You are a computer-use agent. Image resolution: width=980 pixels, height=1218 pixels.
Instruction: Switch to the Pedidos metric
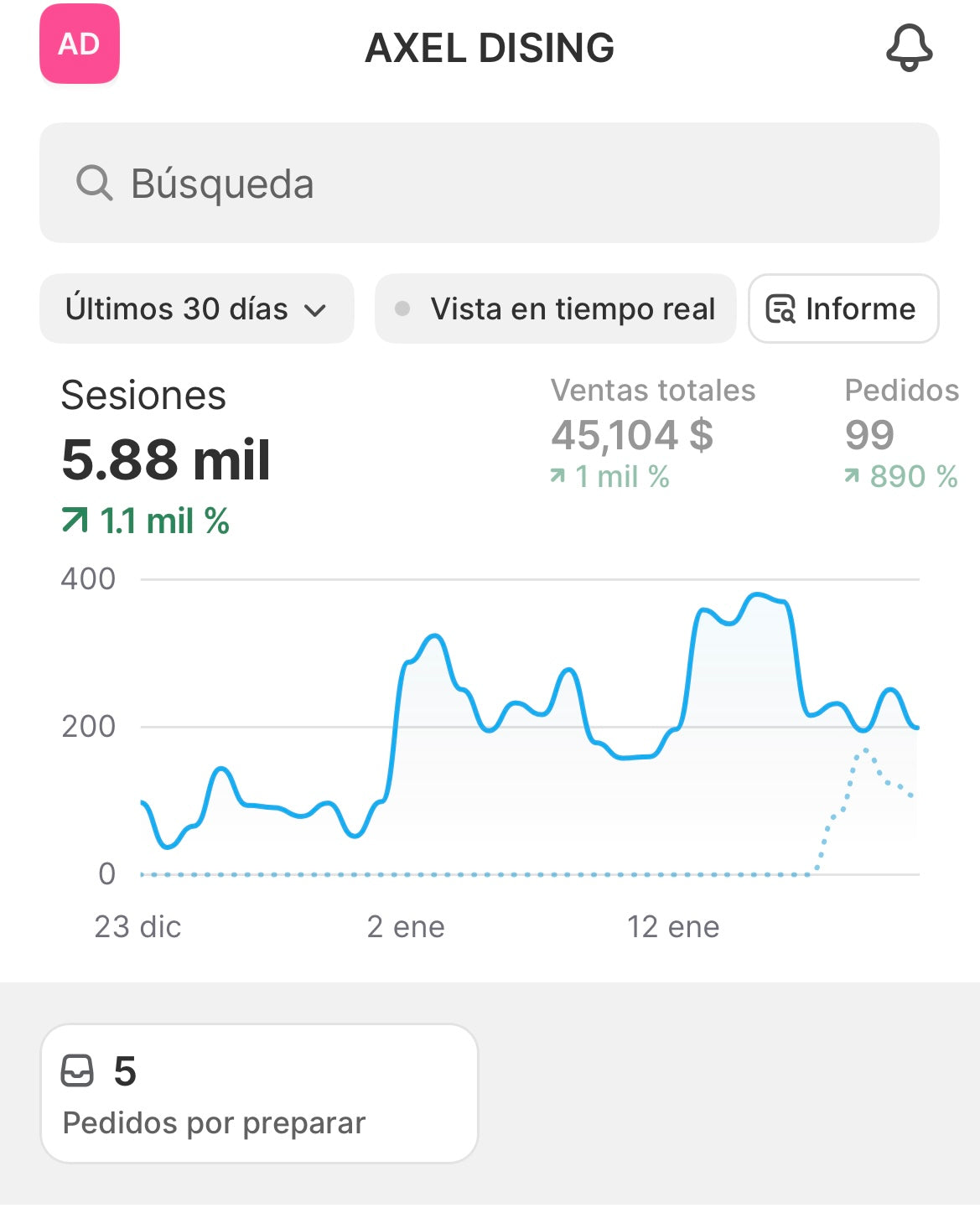pos(900,432)
